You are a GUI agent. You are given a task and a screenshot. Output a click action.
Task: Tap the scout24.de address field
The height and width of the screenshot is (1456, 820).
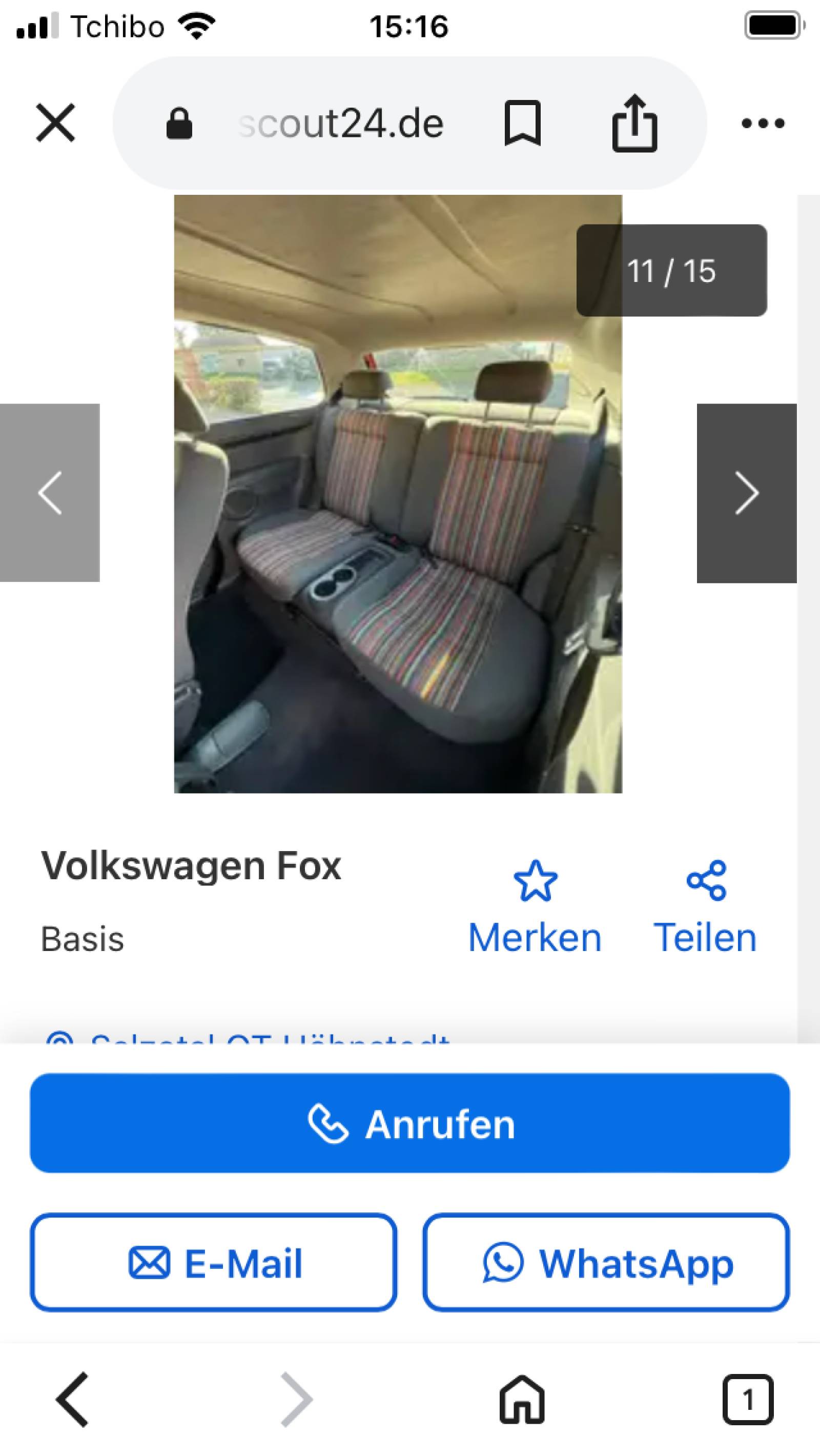(x=341, y=123)
